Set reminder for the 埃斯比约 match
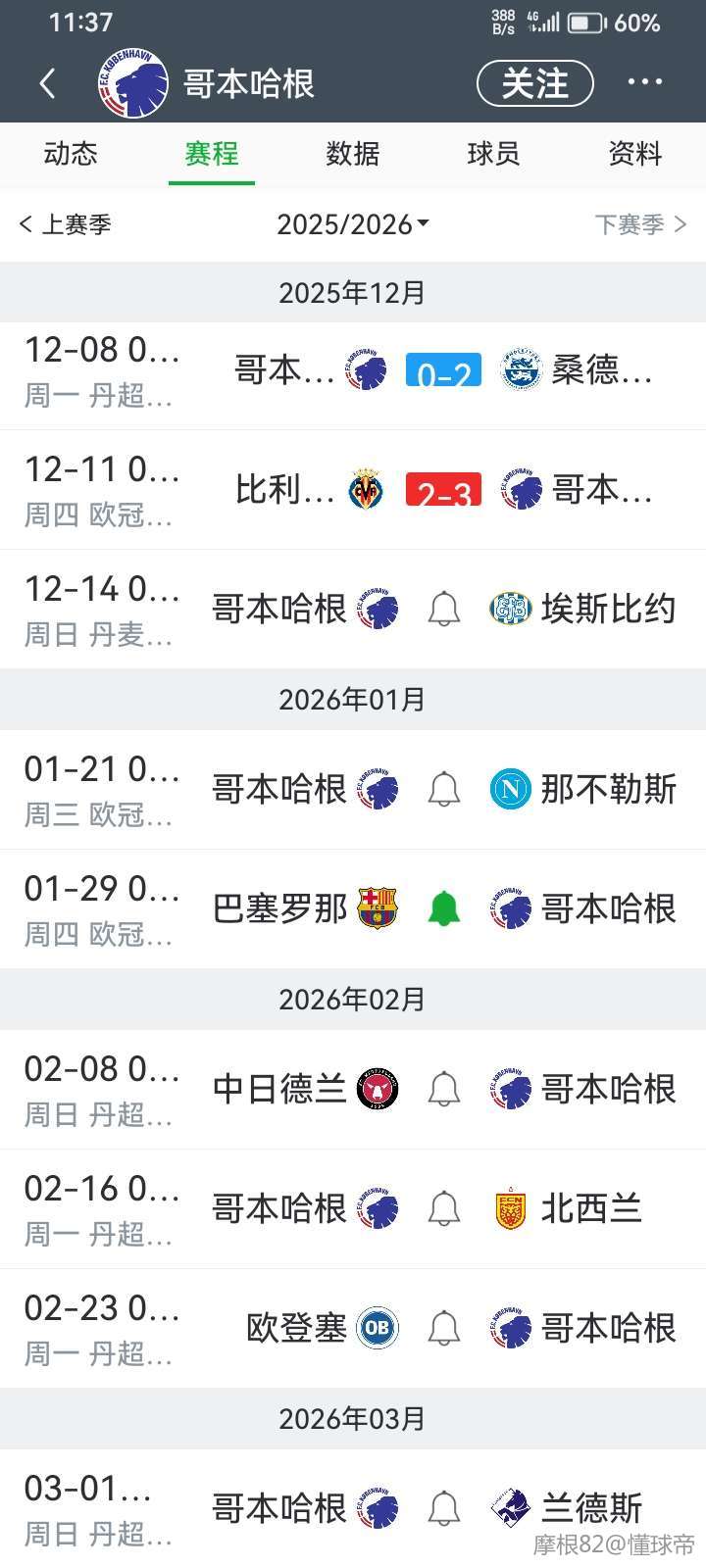 (444, 610)
